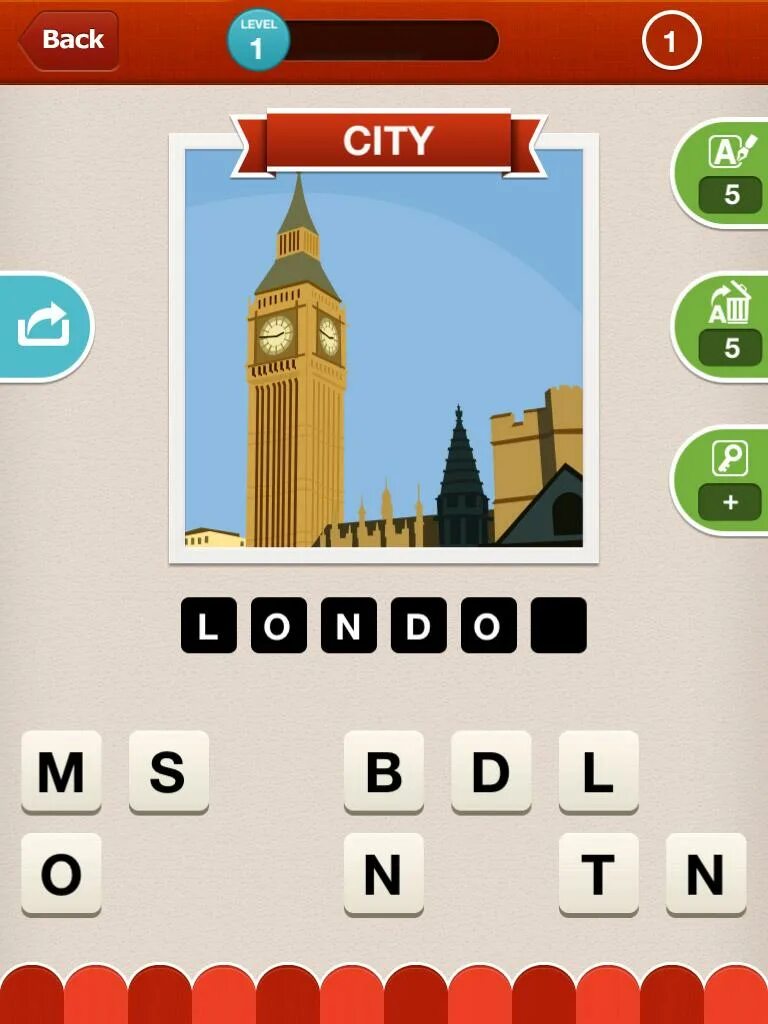The height and width of the screenshot is (1024, 768).
Task: Use the reveal-a-letter hint
Action: tap(726, 172)
